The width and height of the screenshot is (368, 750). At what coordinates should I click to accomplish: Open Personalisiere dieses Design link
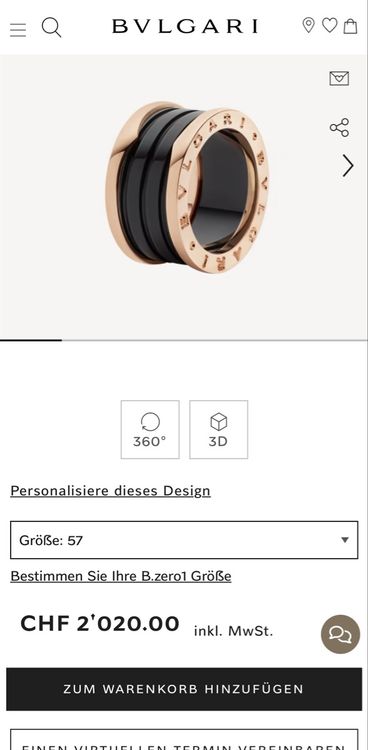pos(111,491)
